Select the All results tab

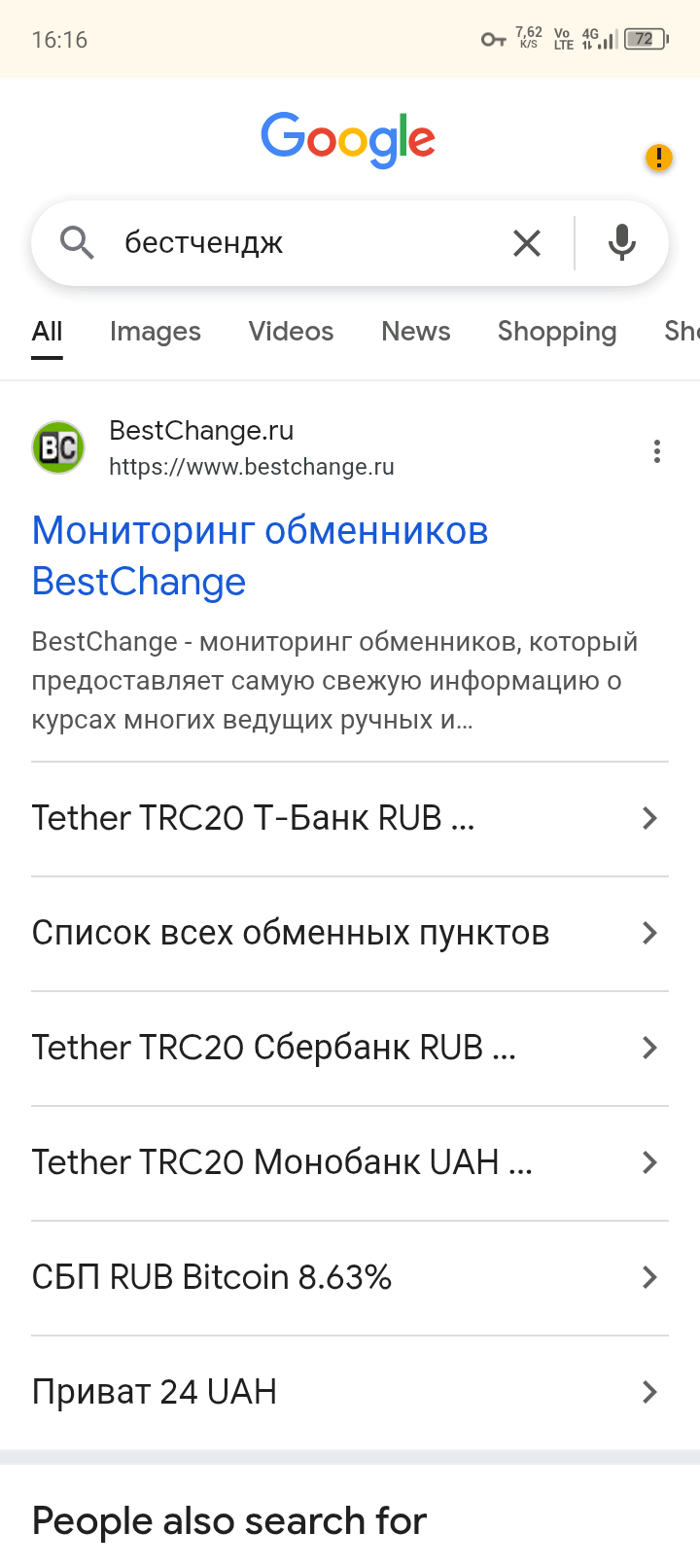pyautogui.click(x=47, y=332)
